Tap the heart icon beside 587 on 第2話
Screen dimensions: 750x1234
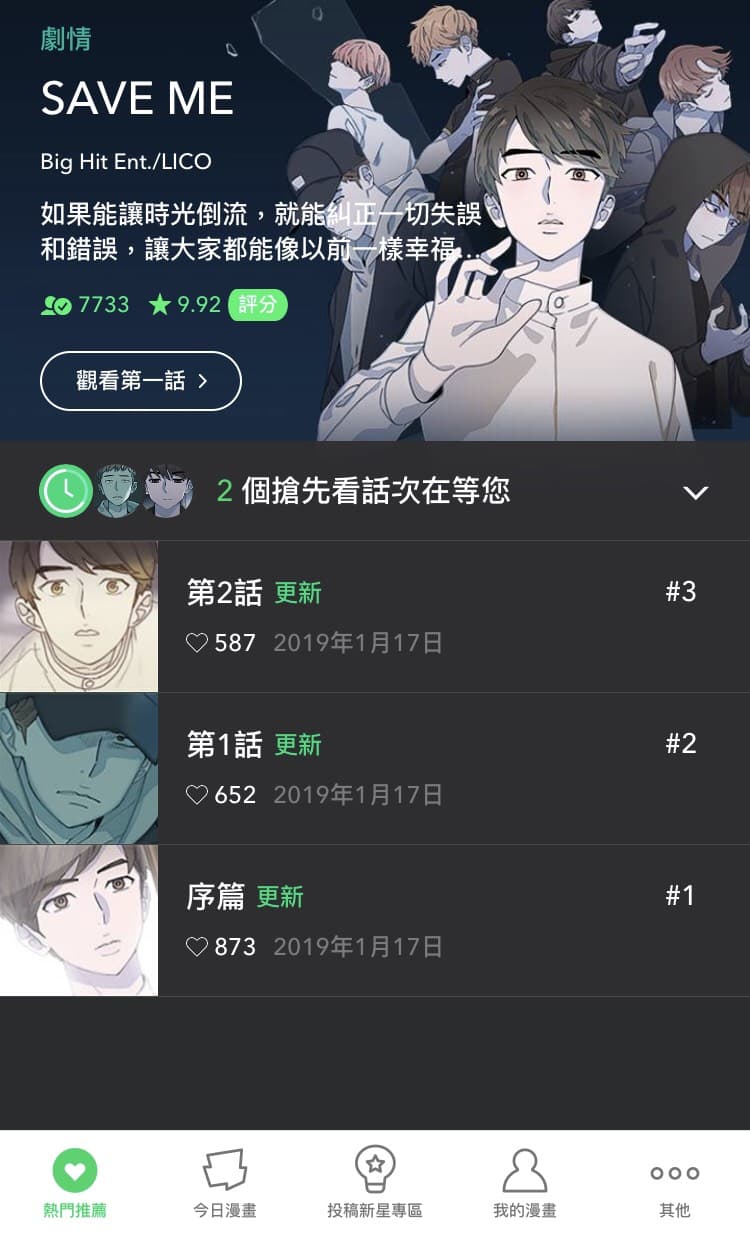click(198, 643)
